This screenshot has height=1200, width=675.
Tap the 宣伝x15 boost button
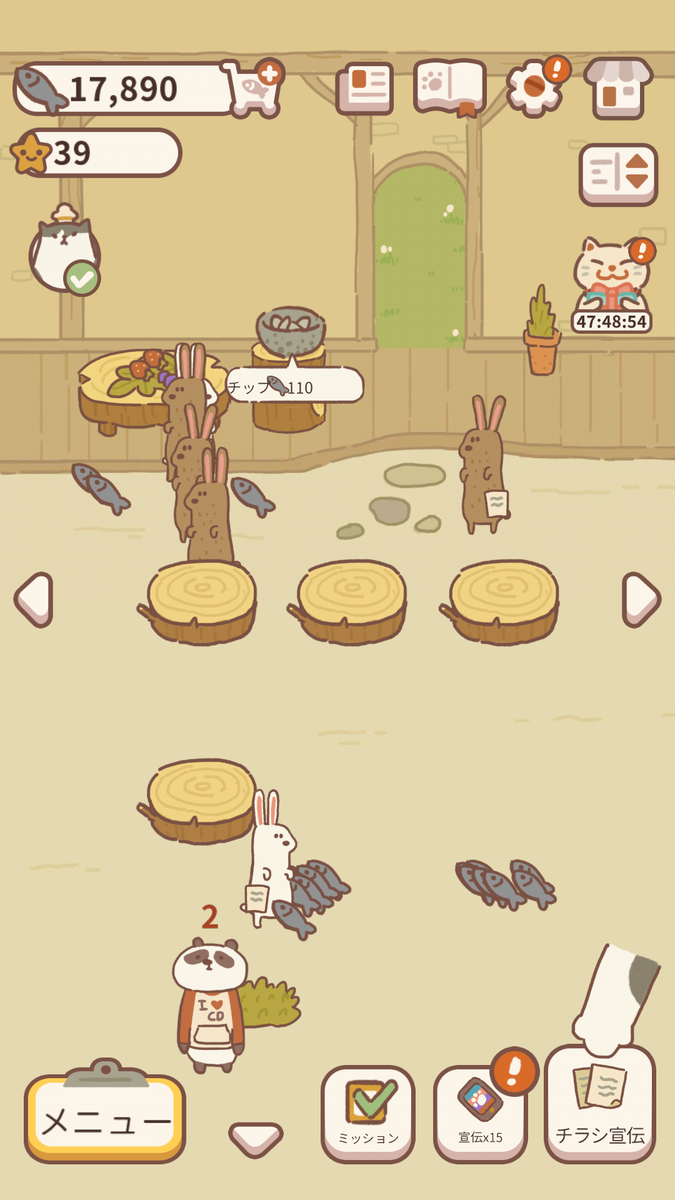point(480,1113)
